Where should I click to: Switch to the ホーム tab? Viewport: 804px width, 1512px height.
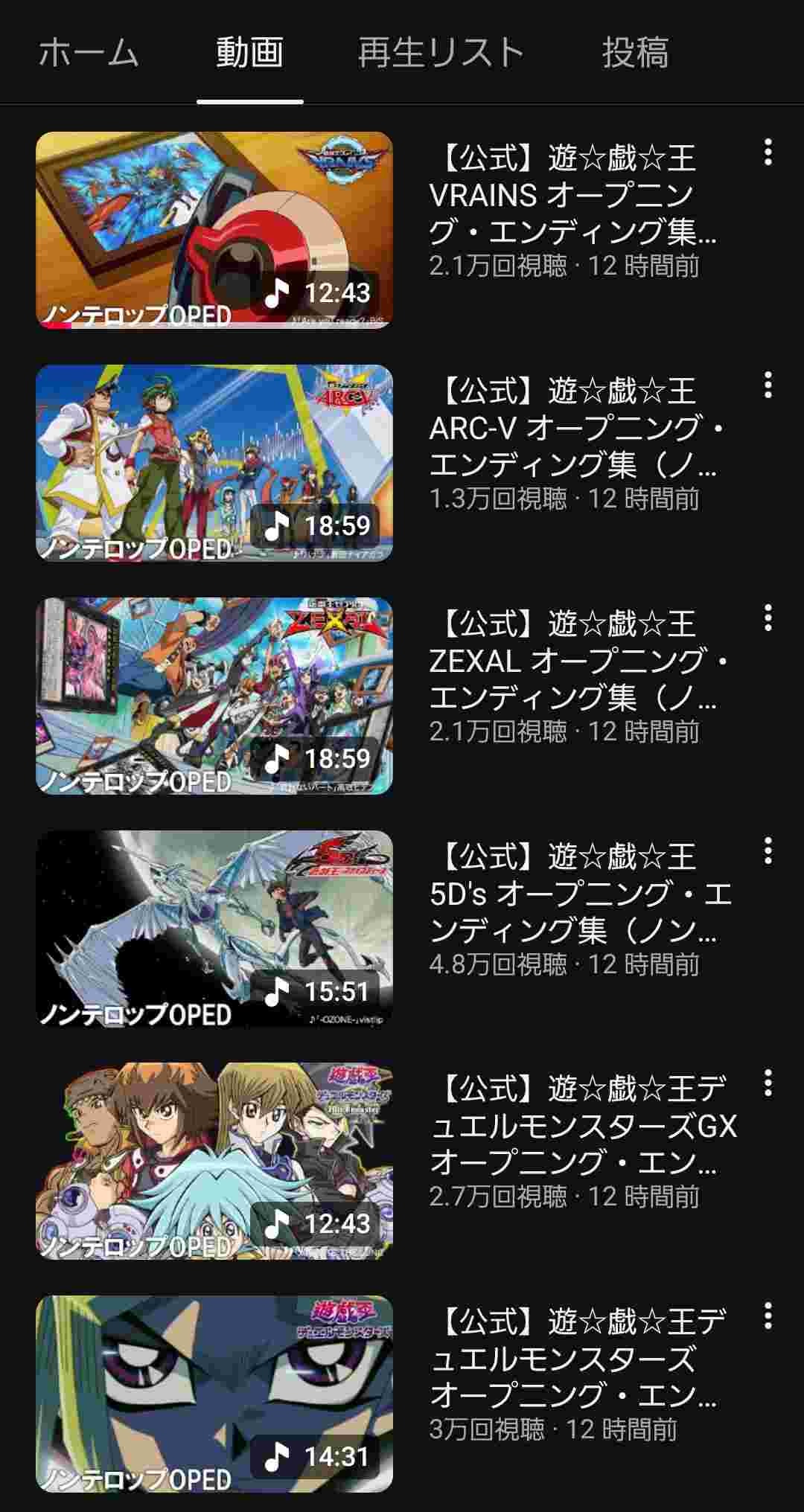(89, 54)
